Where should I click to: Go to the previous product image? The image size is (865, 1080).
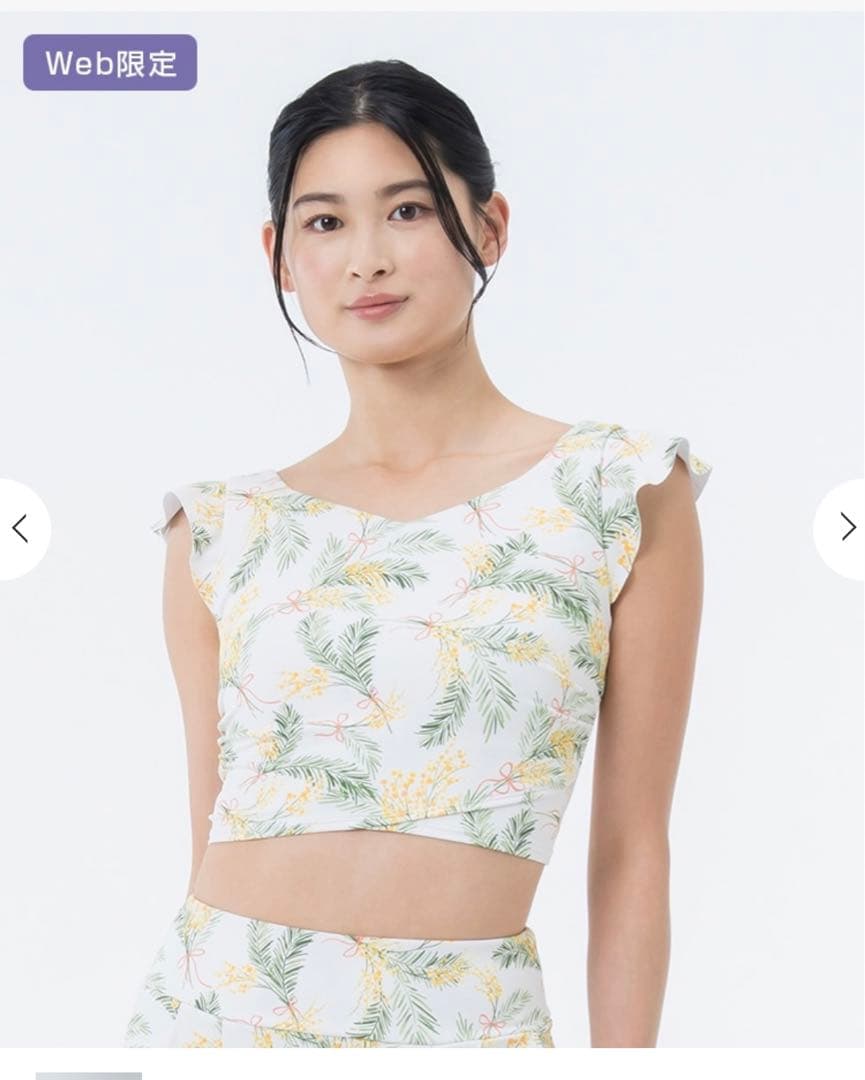coord(21,529)
